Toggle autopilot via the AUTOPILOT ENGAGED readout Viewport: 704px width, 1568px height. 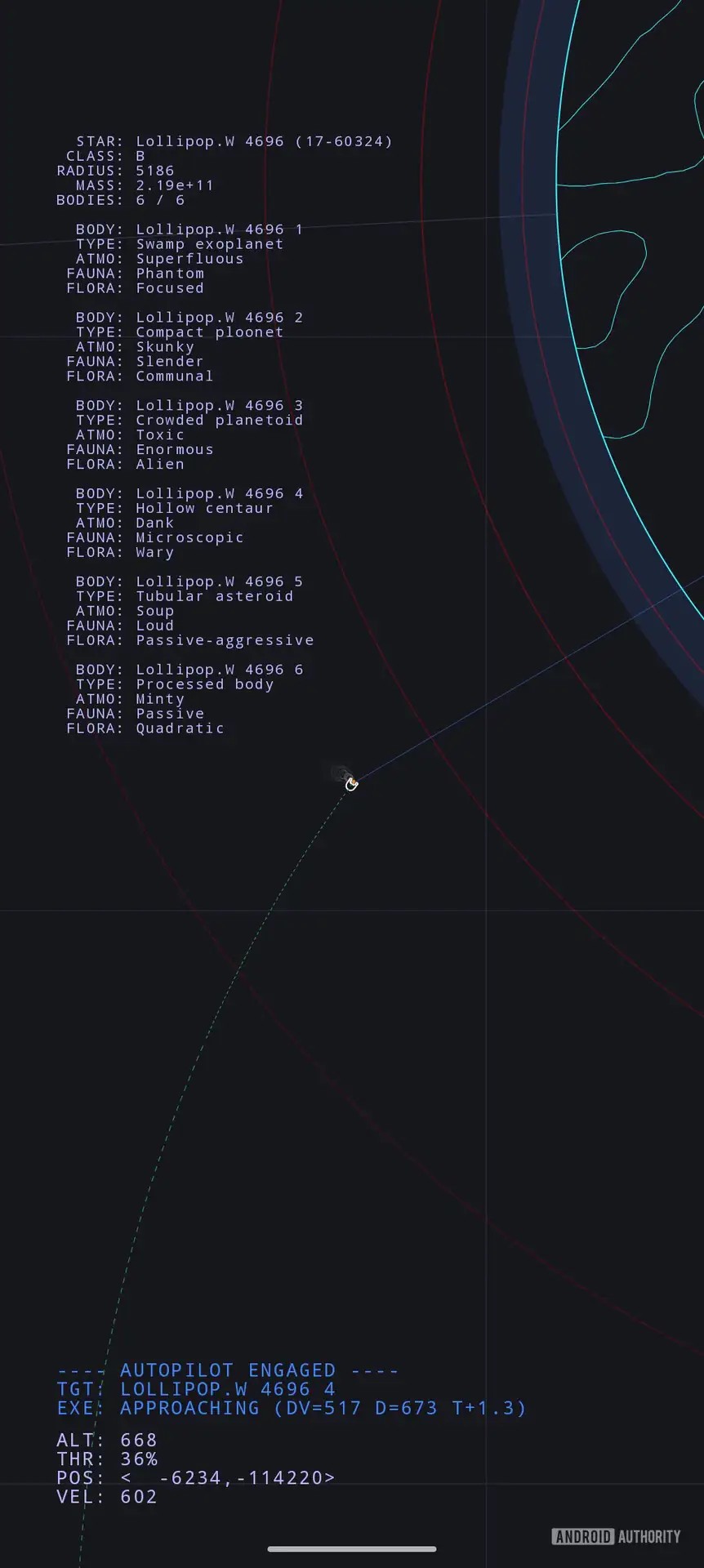(x=228, y=1370)
